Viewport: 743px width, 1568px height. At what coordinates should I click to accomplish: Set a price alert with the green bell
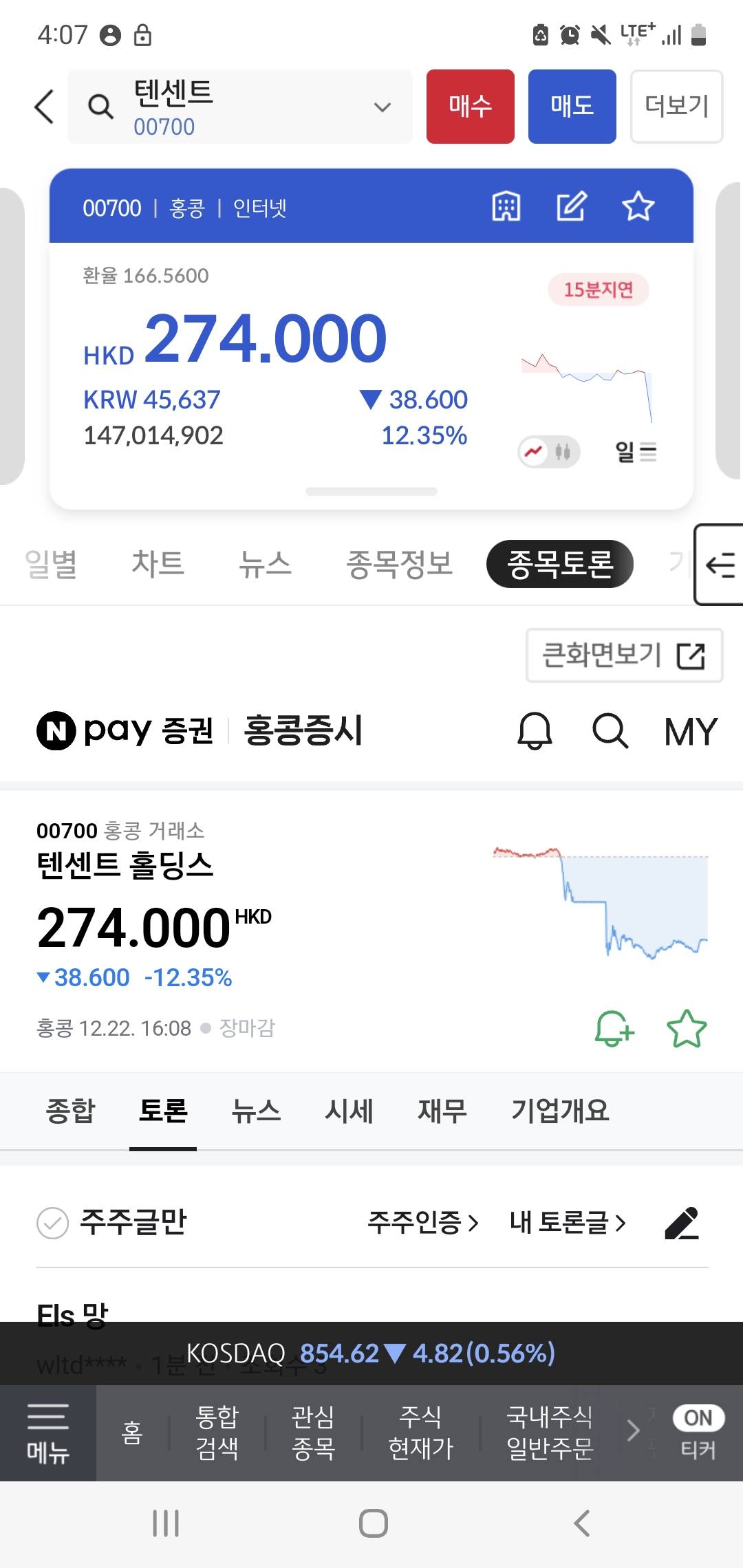[614, 1029]
